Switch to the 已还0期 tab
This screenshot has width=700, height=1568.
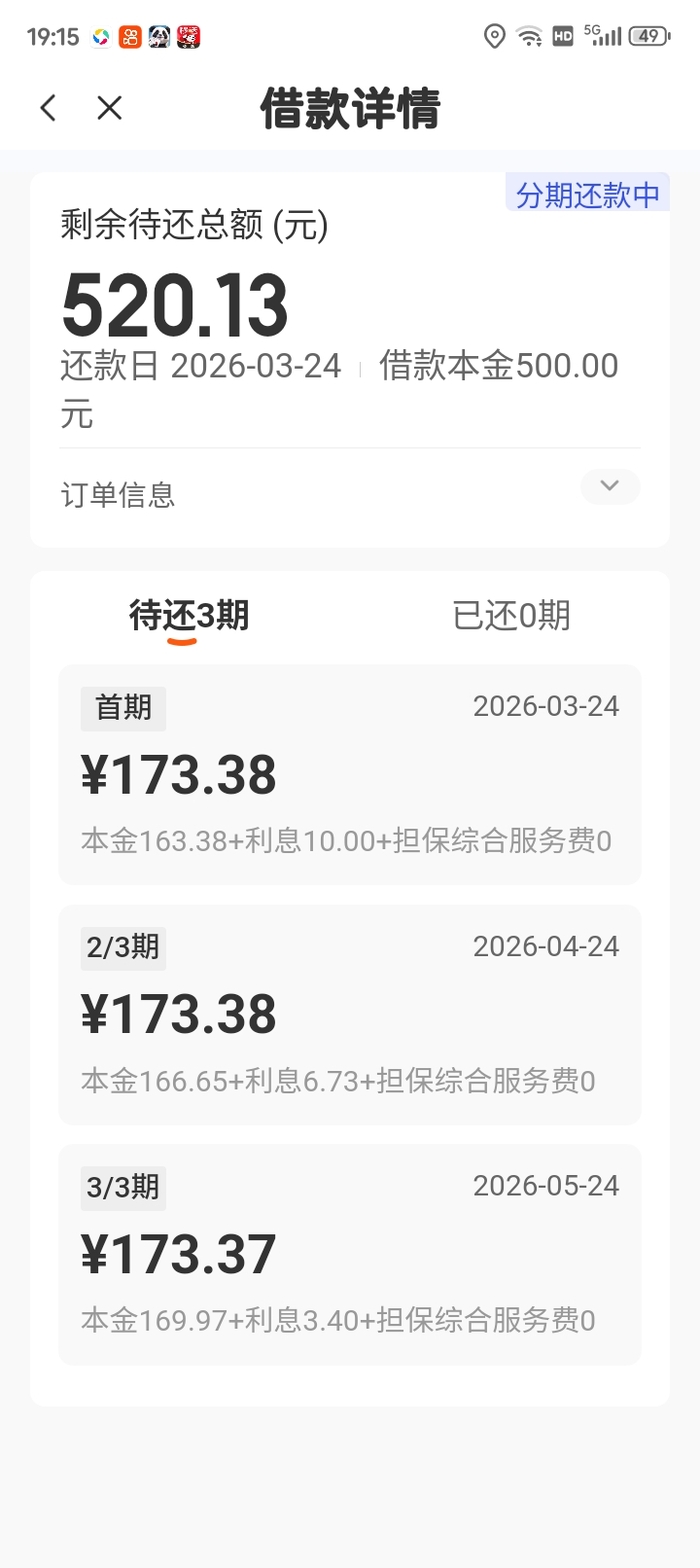[512, 614]
